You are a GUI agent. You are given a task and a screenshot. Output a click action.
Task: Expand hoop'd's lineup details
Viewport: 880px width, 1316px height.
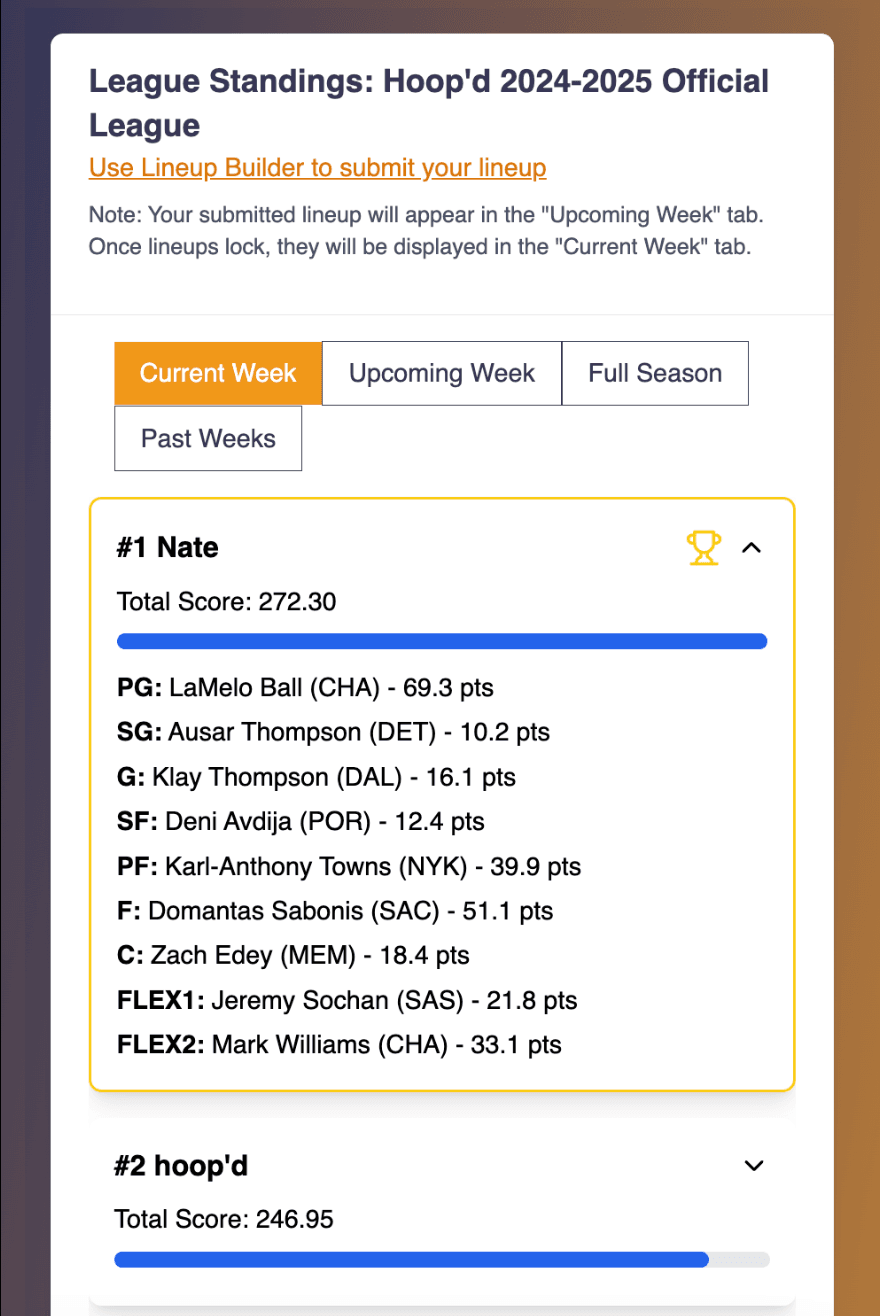point(754,1166)
